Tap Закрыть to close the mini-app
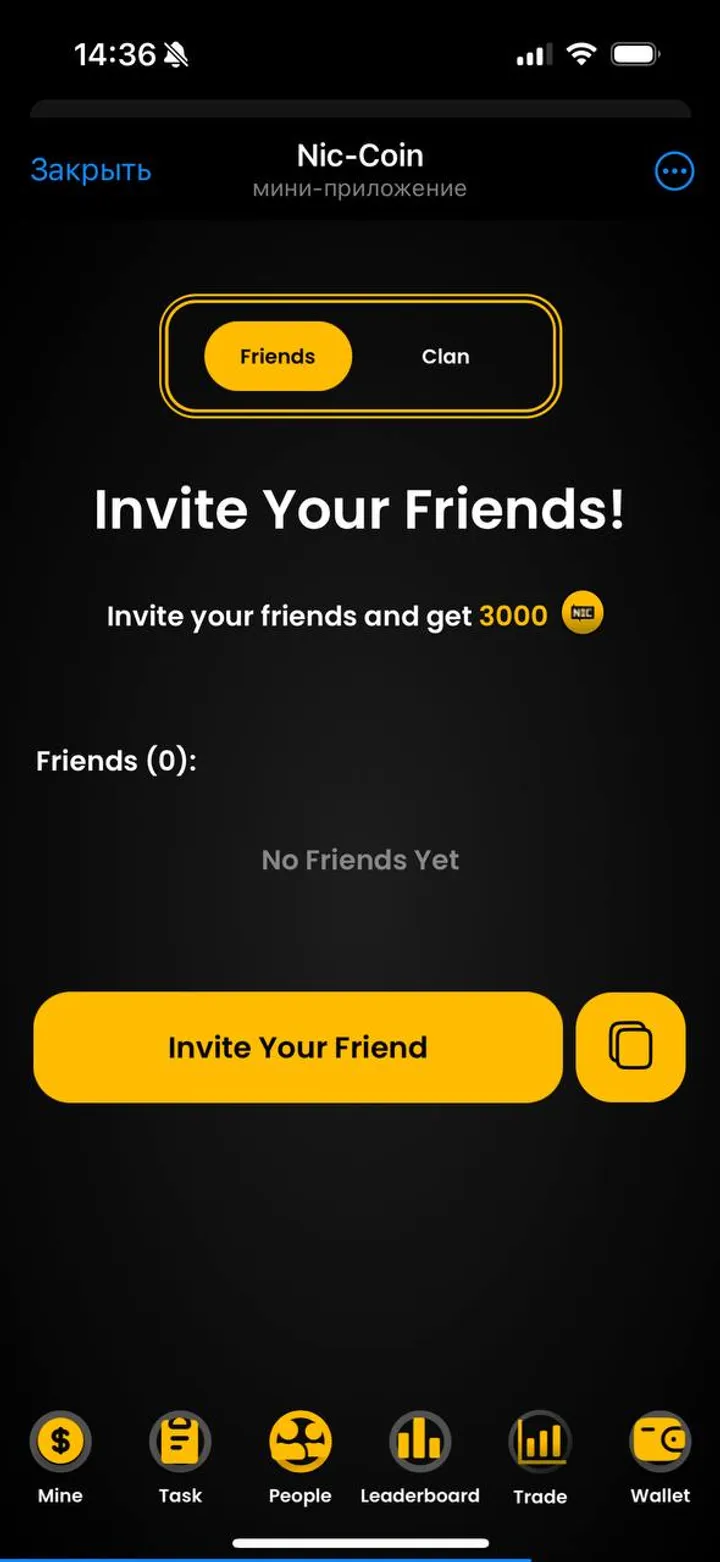The height and width of the screenshot is (1562, 720). (91, 170)
